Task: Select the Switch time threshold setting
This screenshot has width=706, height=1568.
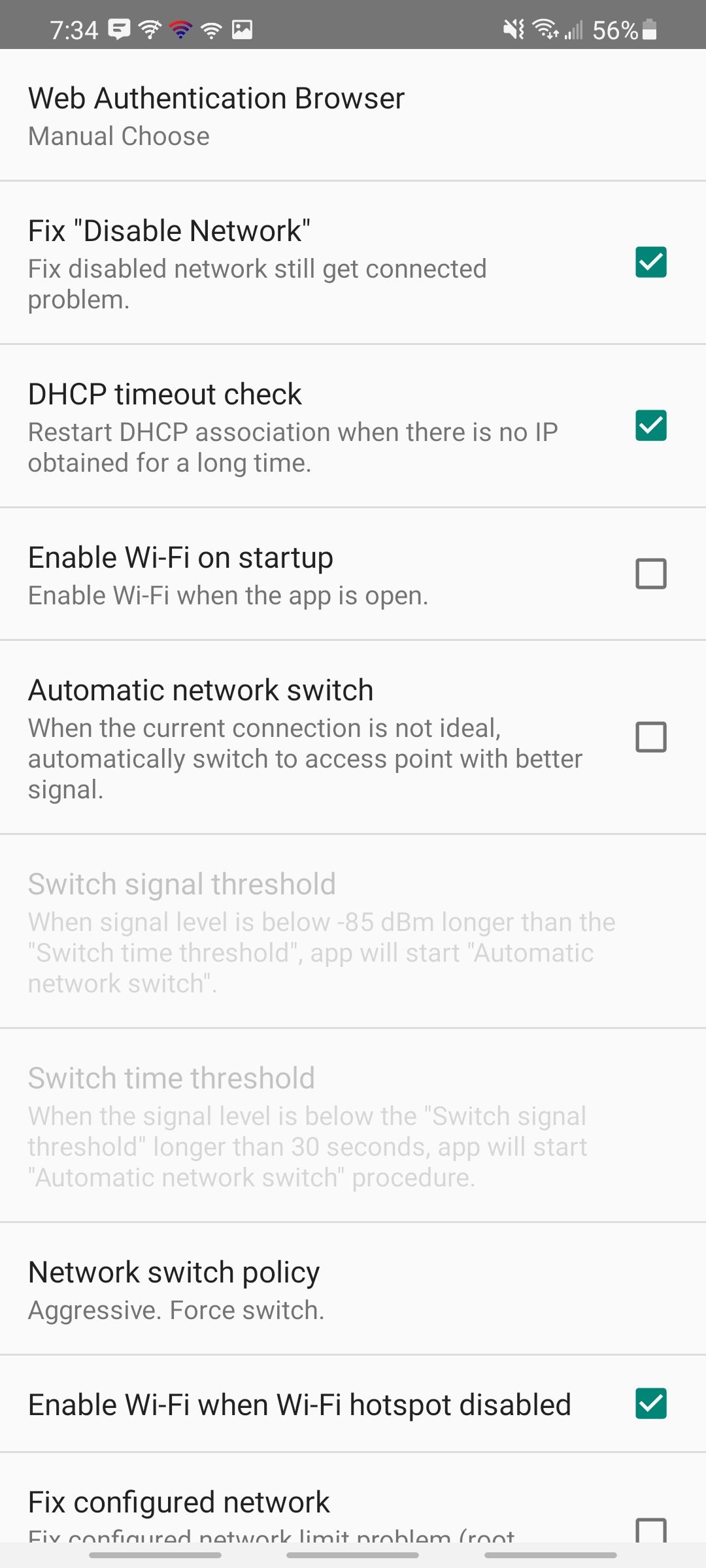Action: 261,1124
